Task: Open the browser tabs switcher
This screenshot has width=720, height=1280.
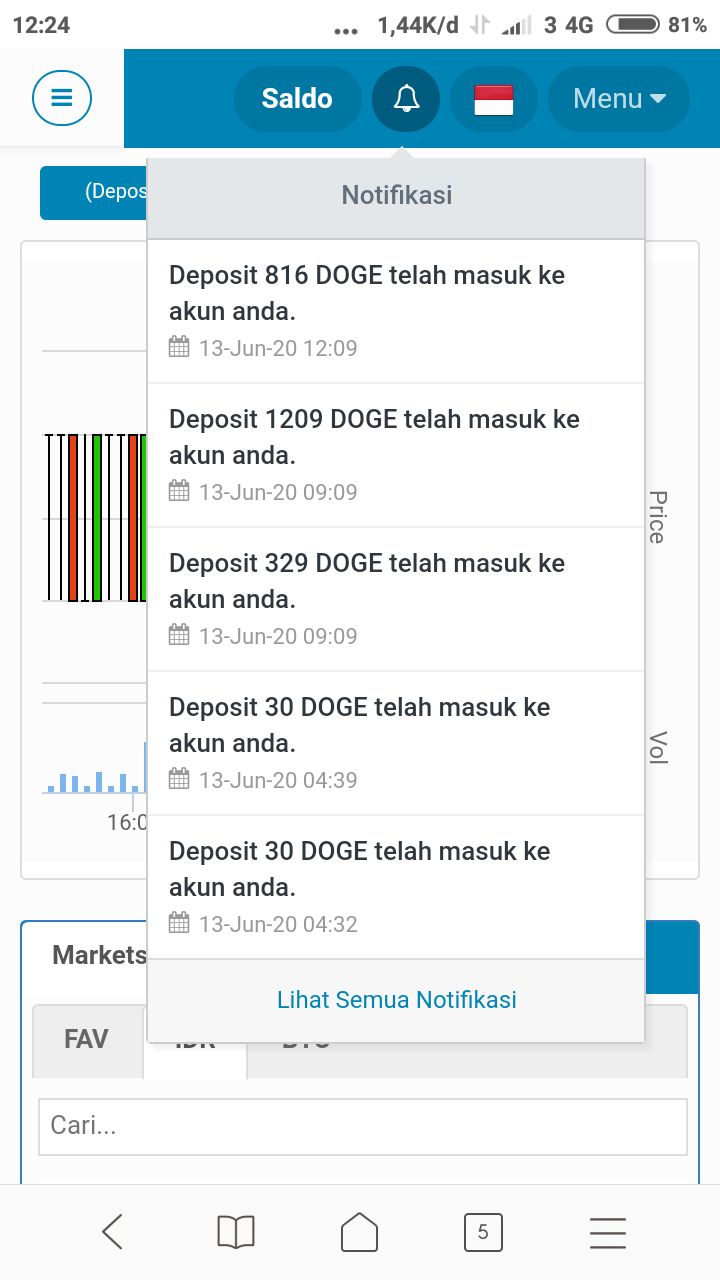Action: (x=483, y=1232)
